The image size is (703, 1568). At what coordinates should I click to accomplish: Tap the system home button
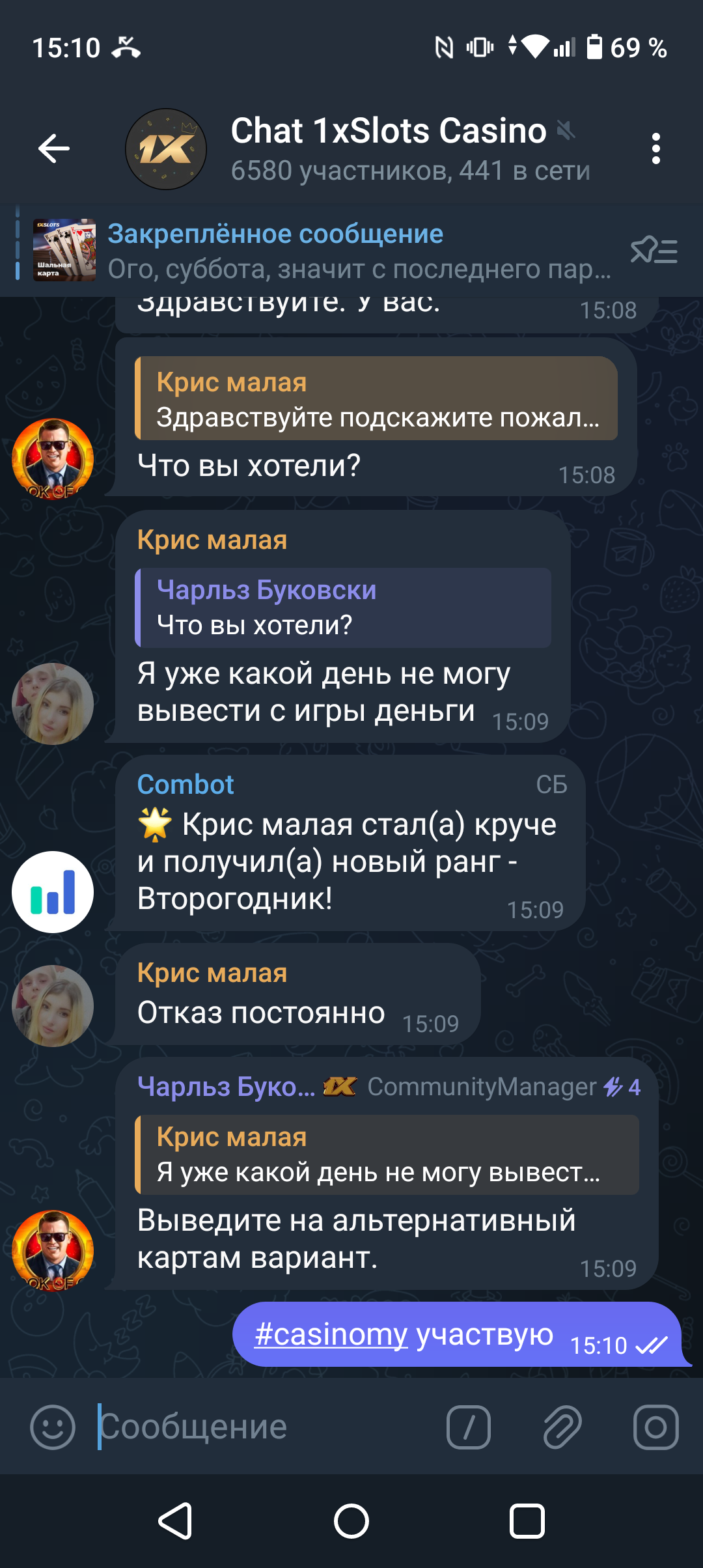tap(351, 1522)
